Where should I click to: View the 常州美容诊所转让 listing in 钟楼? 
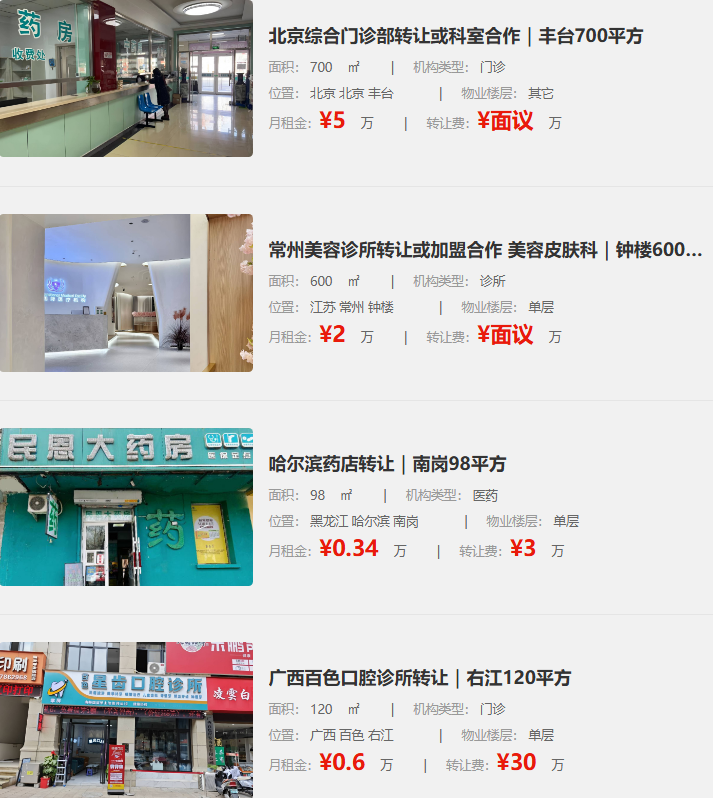tap(485, 250)
